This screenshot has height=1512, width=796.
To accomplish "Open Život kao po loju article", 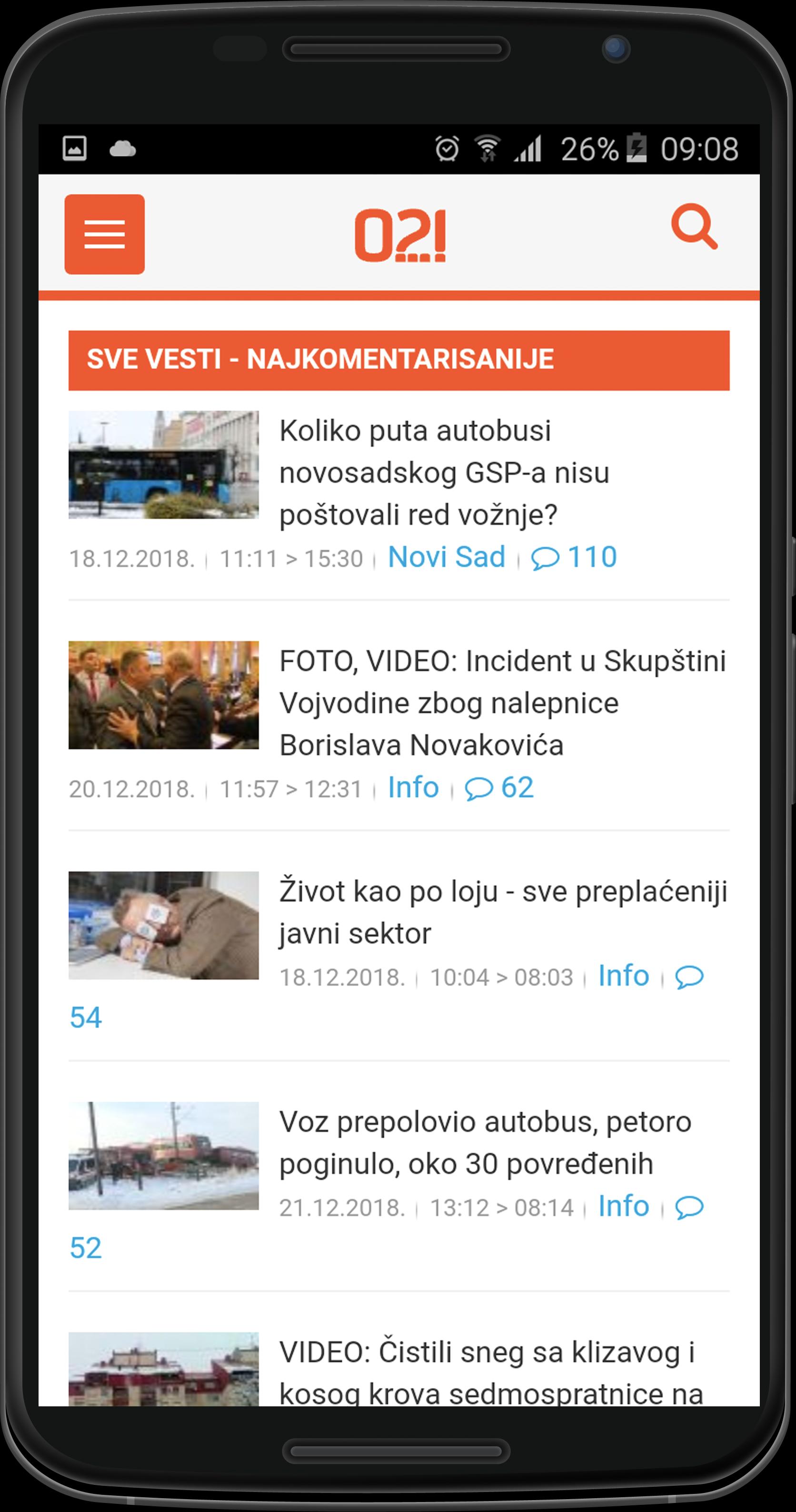I will (x=503, y=912).
